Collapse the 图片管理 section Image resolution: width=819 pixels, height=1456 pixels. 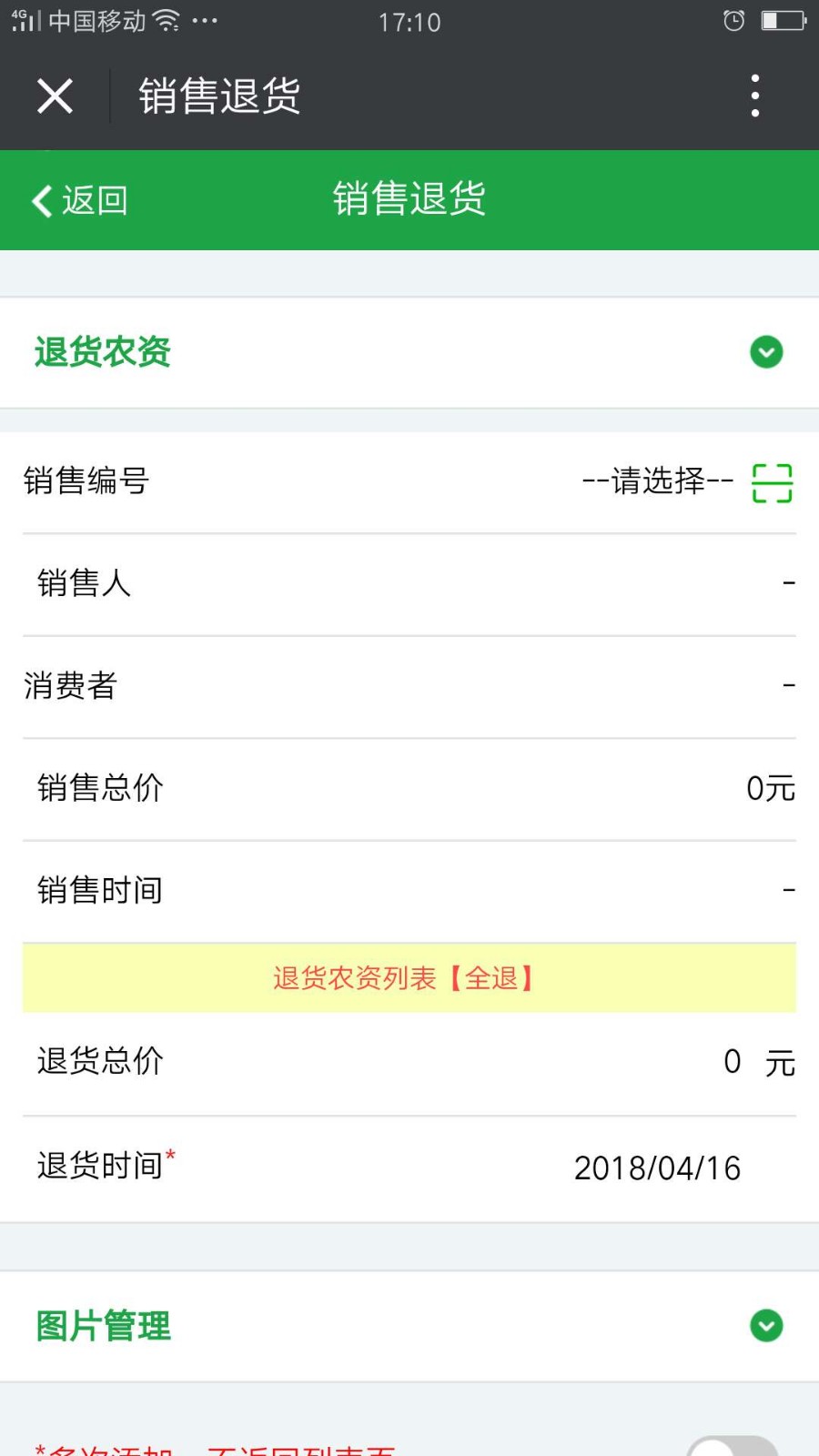point(766,1326)
